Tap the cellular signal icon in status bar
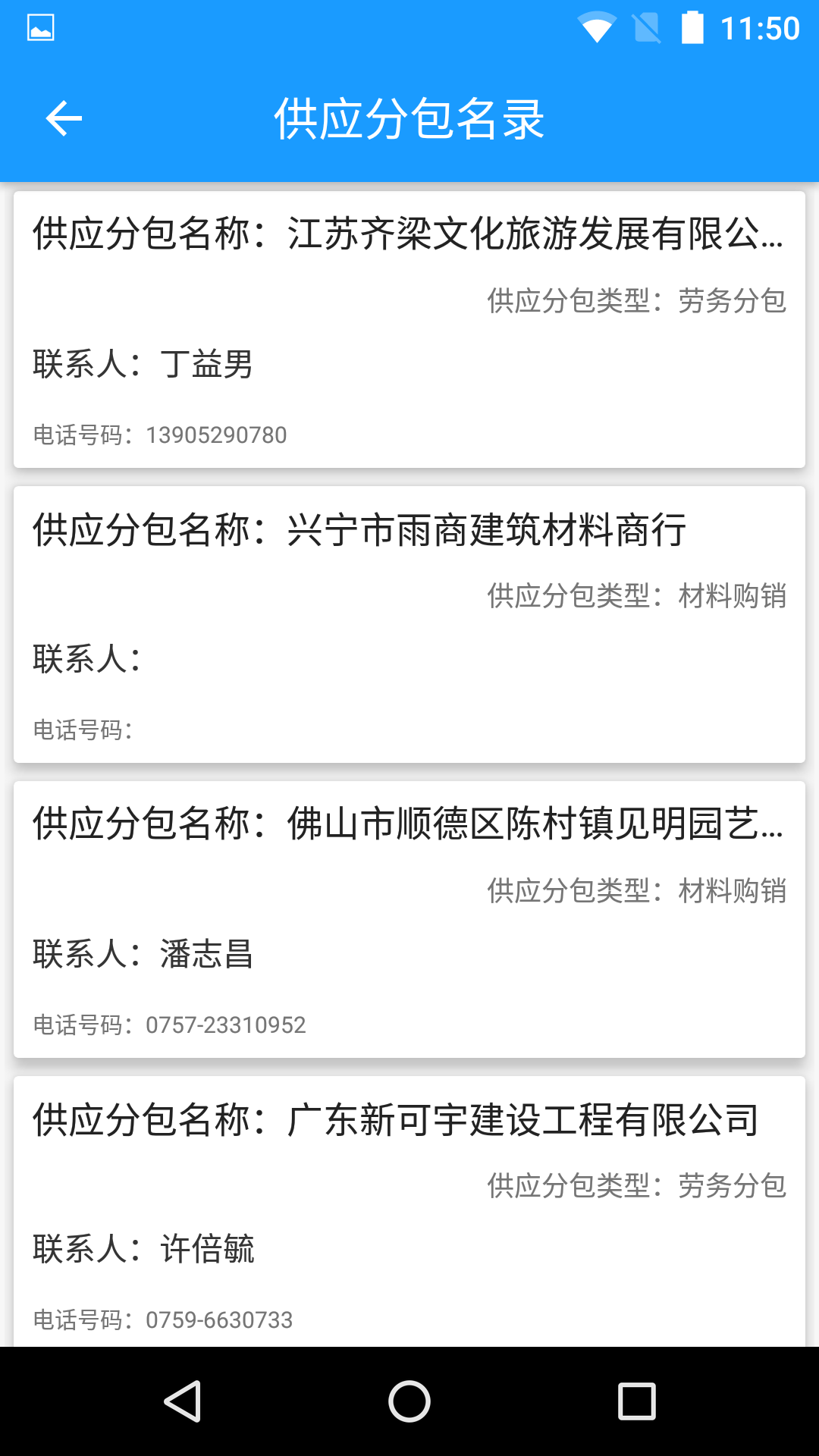The width and height of the screenshot is (819, 1456). [x=646, y=25]
